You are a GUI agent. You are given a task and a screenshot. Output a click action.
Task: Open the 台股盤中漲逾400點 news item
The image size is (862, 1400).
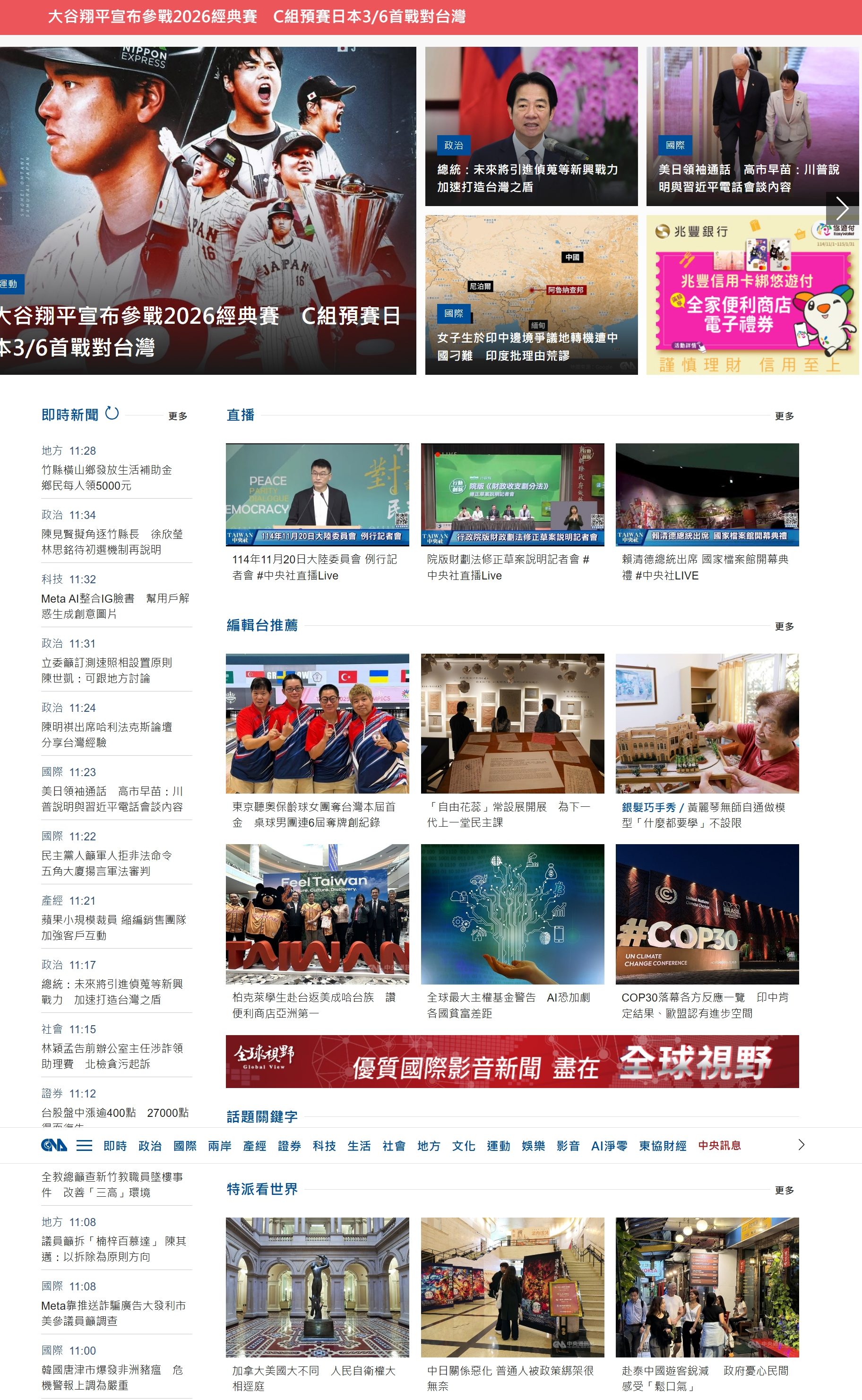point(111,1113)
